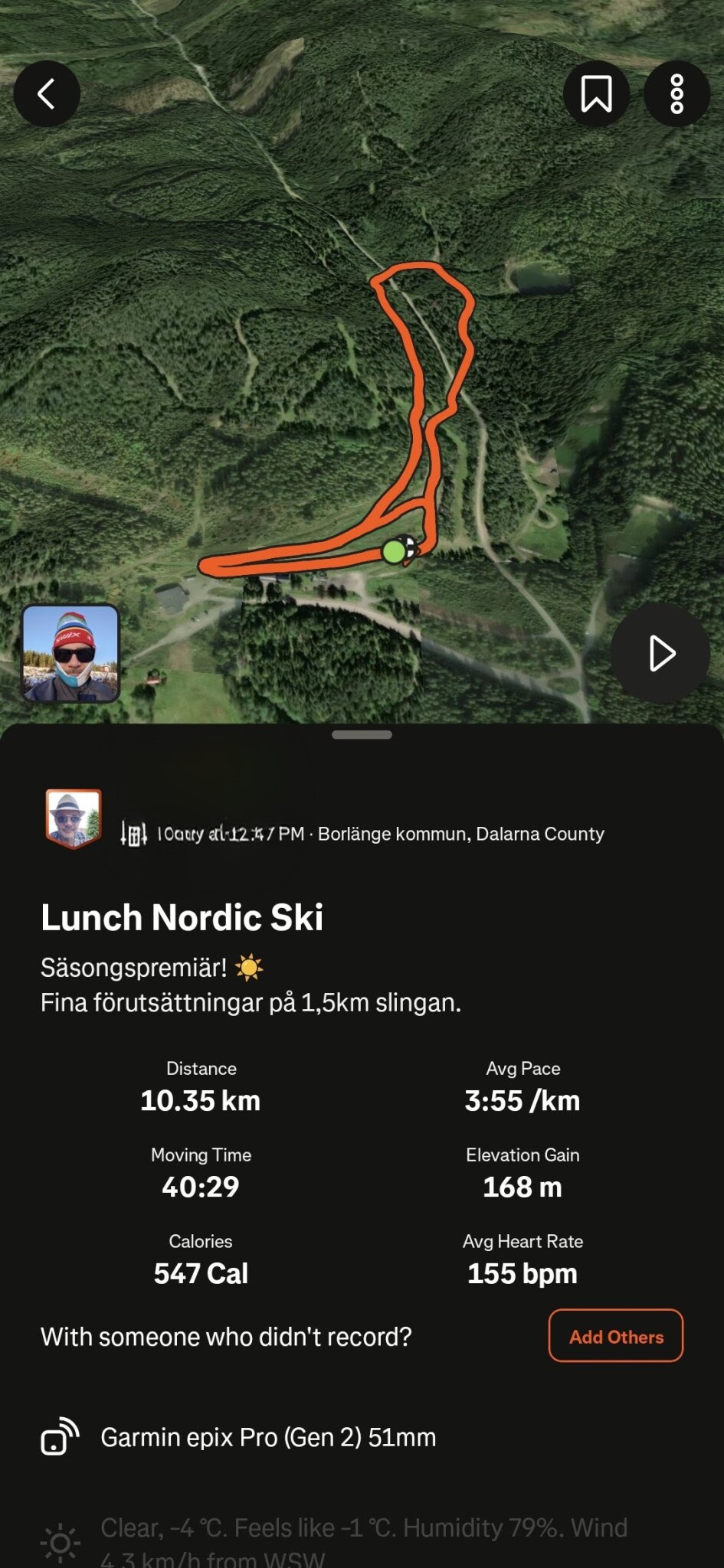Tap the Add Others button
The image size is (724, 1568).
click(615, 1336)
